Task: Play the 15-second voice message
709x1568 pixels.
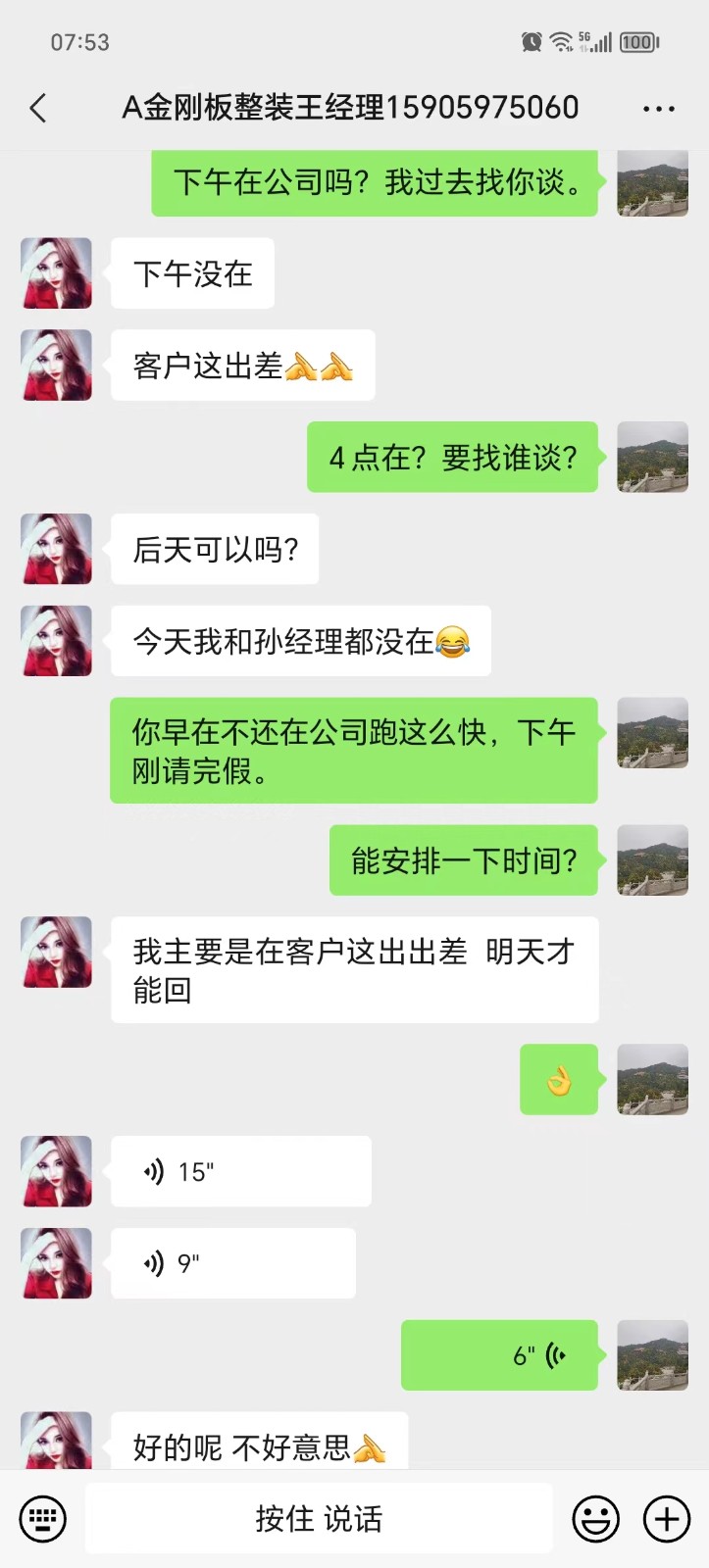Action: coord(240,1171)
